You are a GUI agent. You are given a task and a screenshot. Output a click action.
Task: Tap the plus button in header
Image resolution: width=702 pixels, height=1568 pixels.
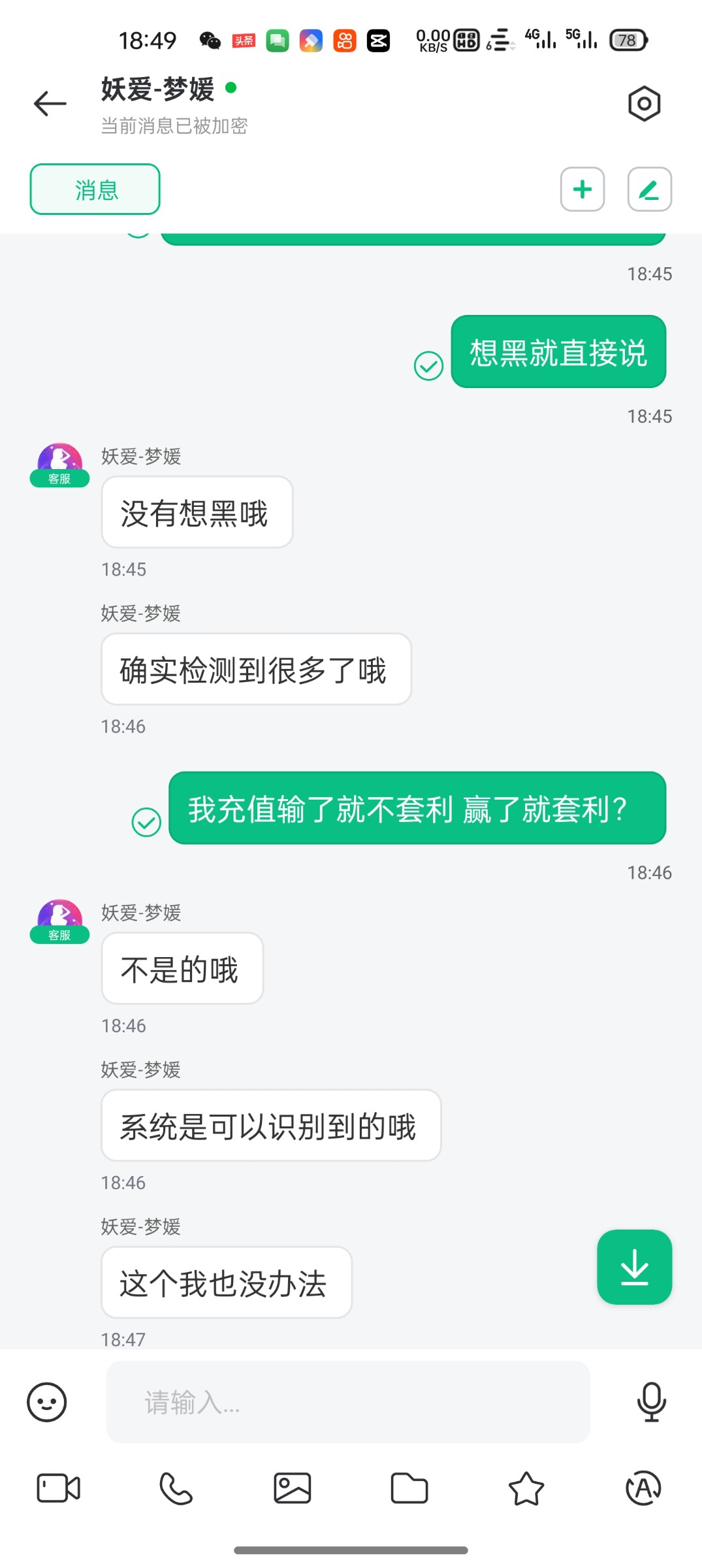[x=582, y=189]
